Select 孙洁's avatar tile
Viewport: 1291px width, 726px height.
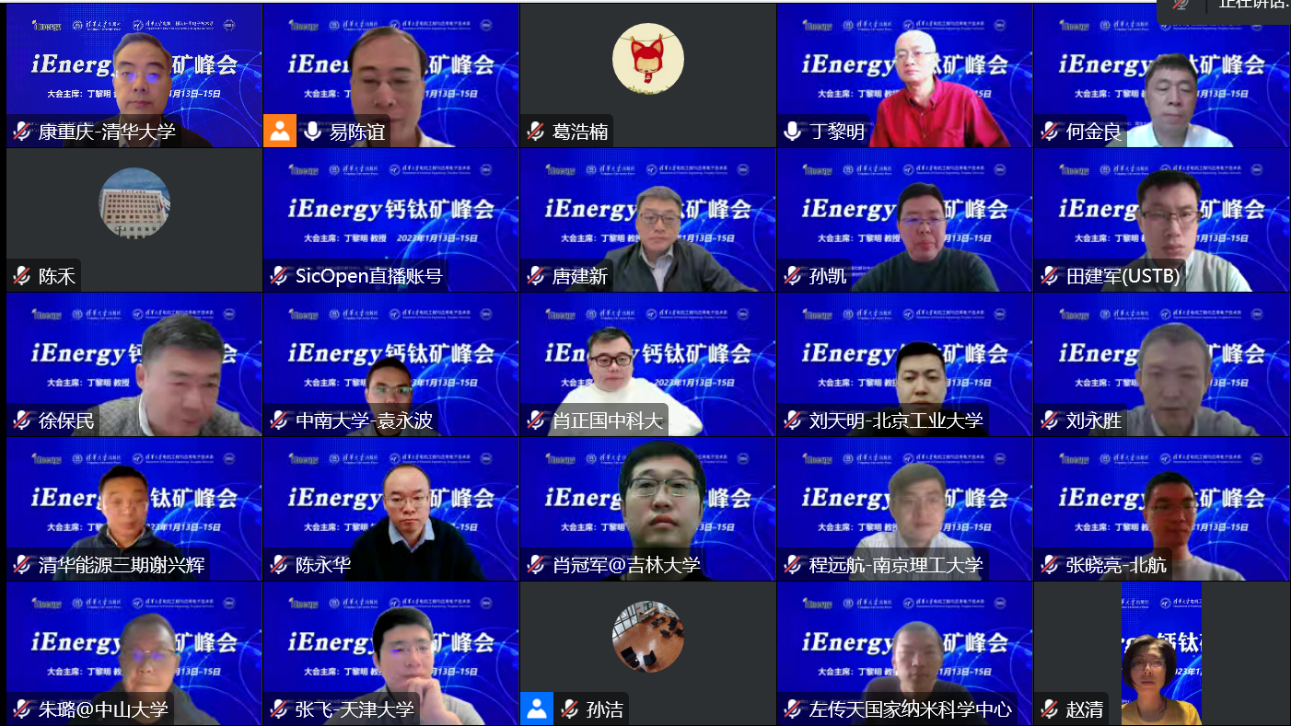tap(648, 653)
